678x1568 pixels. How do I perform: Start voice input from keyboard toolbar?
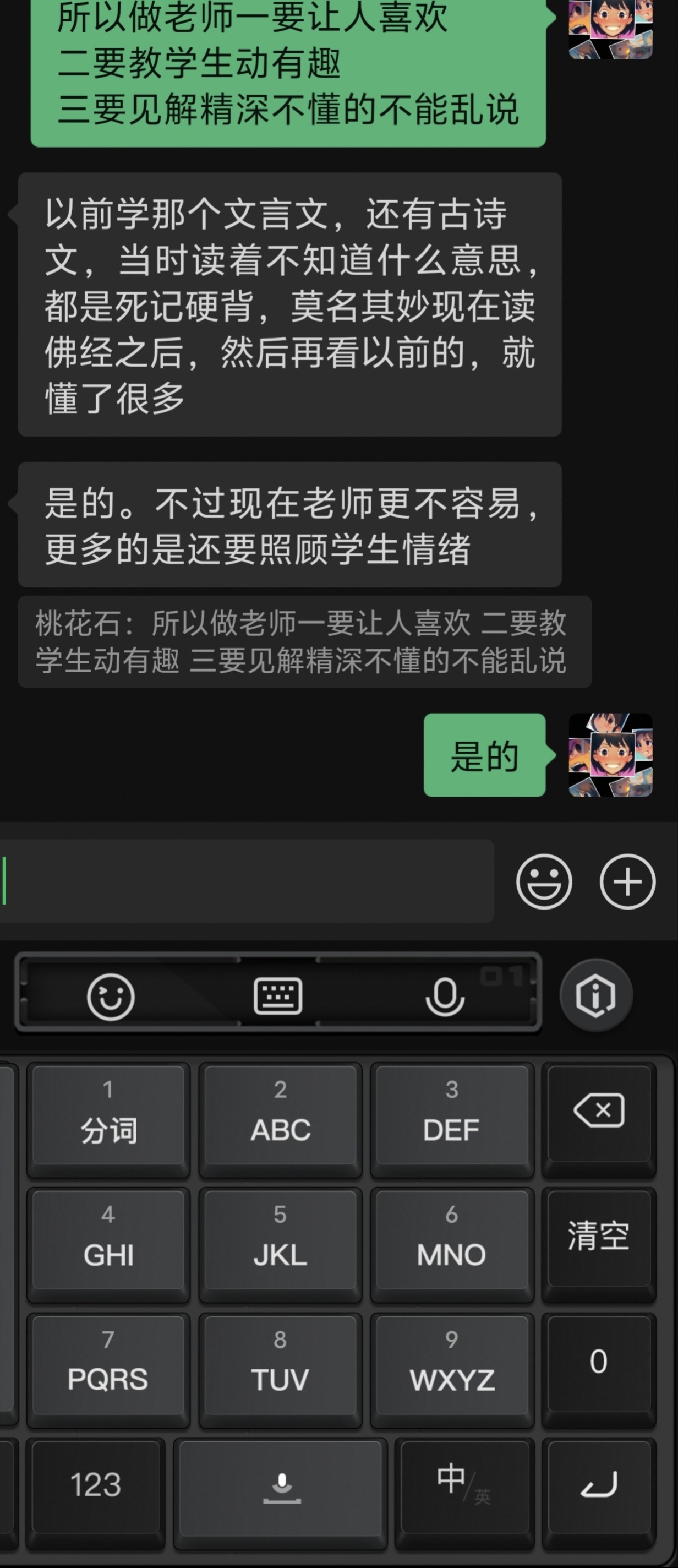click(444, 997)
